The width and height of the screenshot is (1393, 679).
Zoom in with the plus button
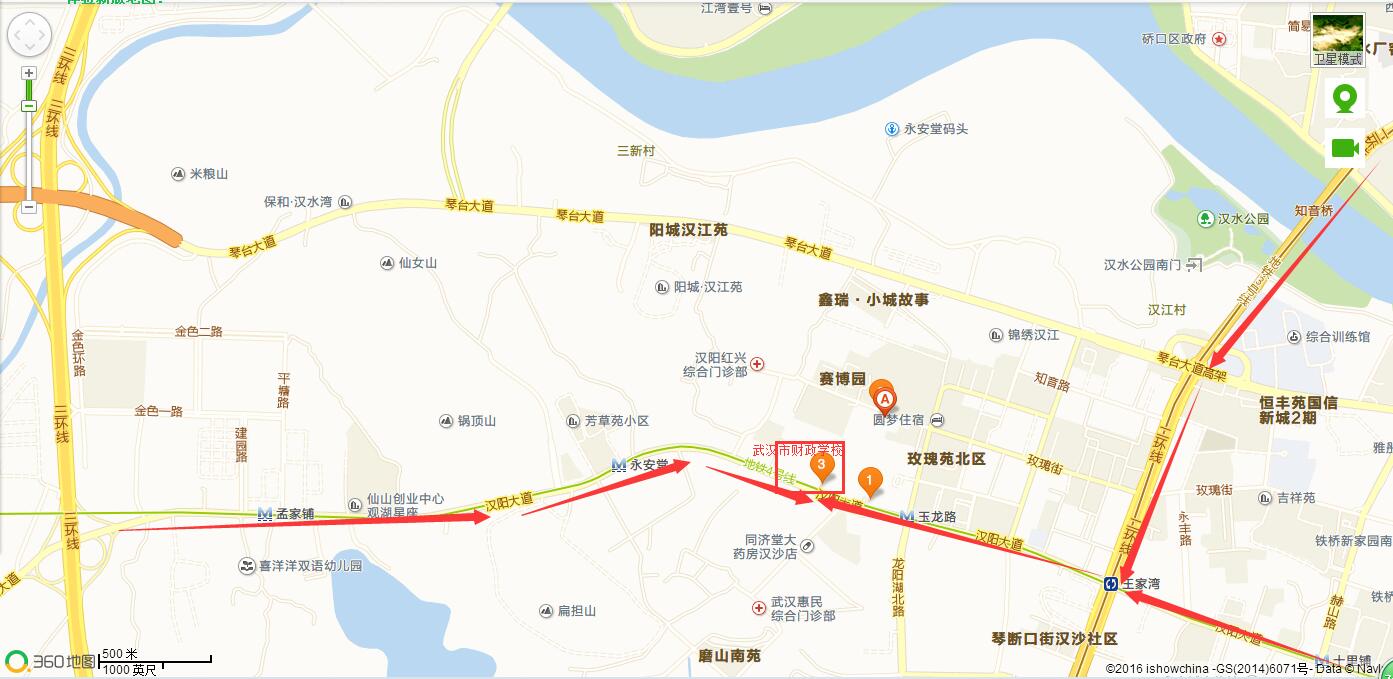pos(29,73)
